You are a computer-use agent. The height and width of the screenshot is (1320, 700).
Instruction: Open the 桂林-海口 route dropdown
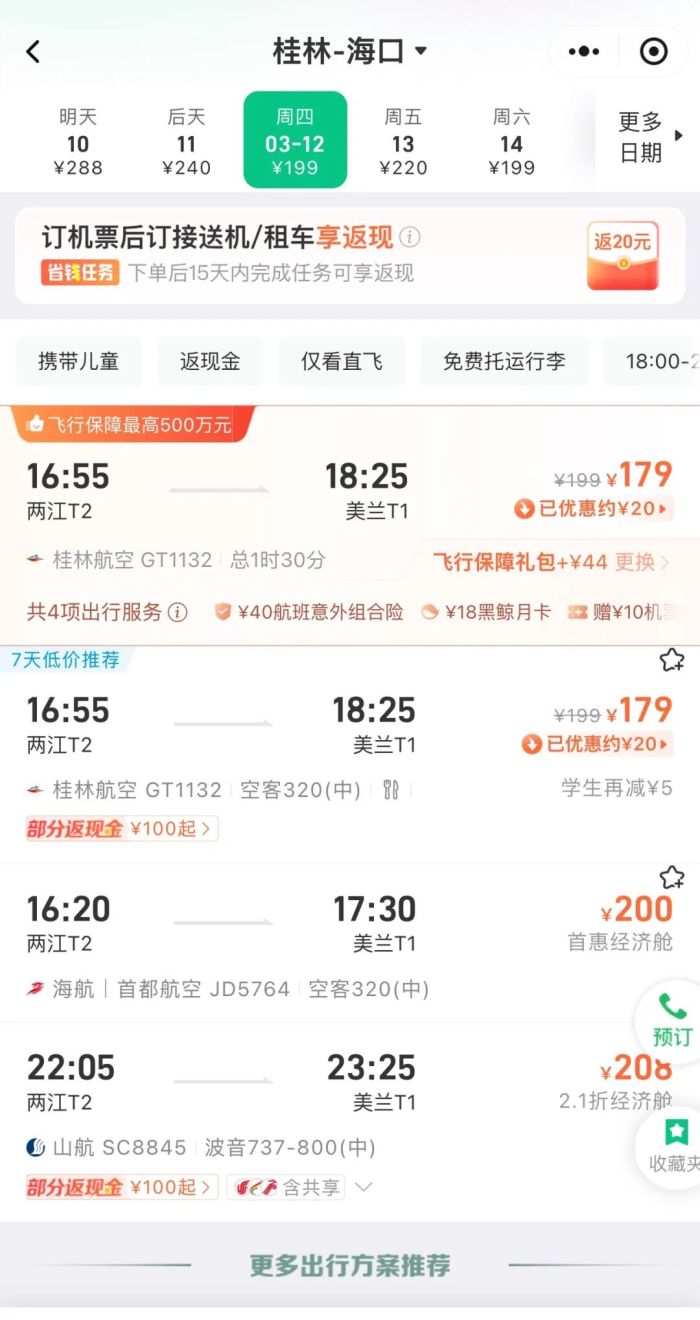pyautogui.click(x=350, y=52)
